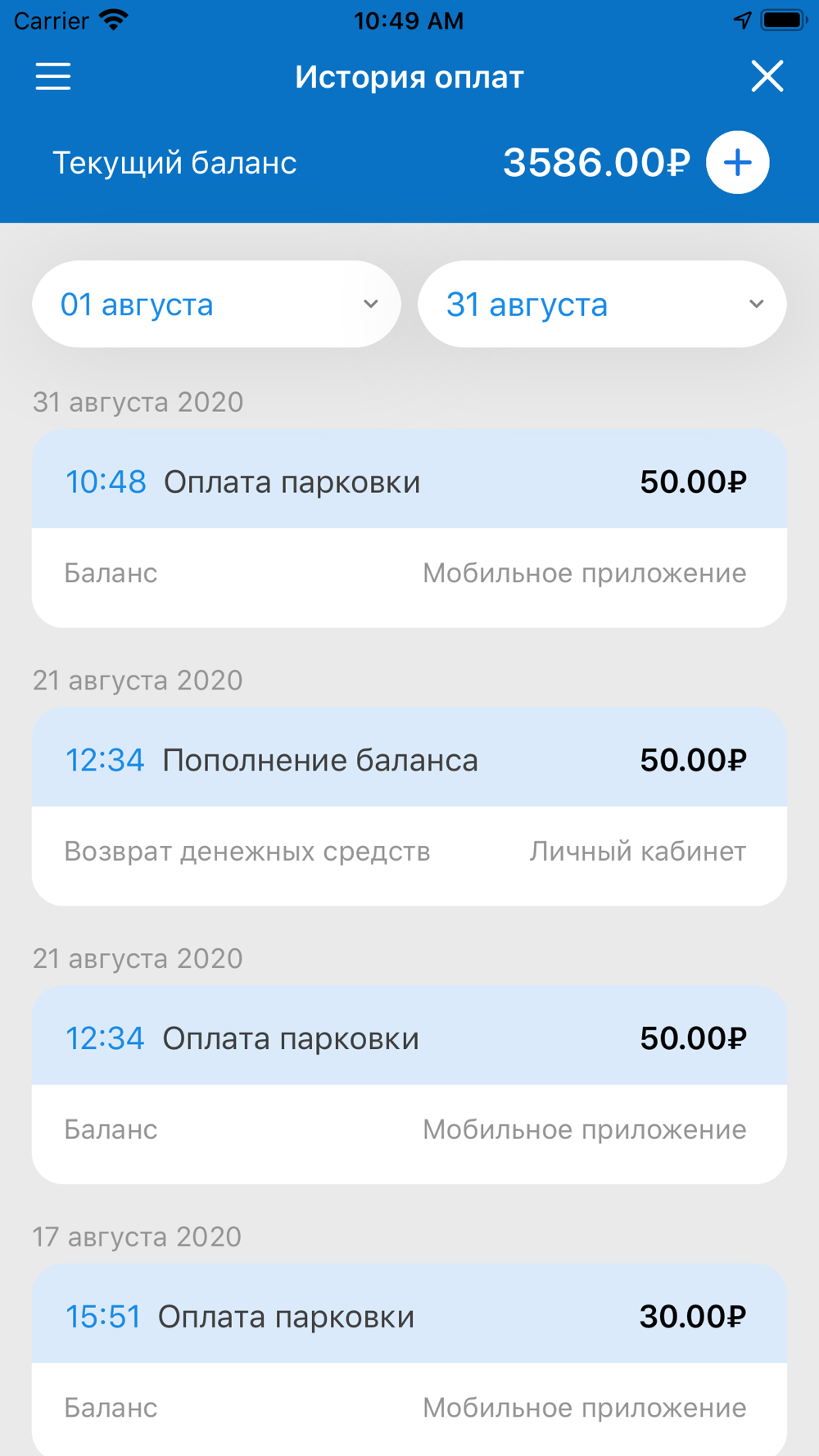Close the payment history screen

(767, 76)
